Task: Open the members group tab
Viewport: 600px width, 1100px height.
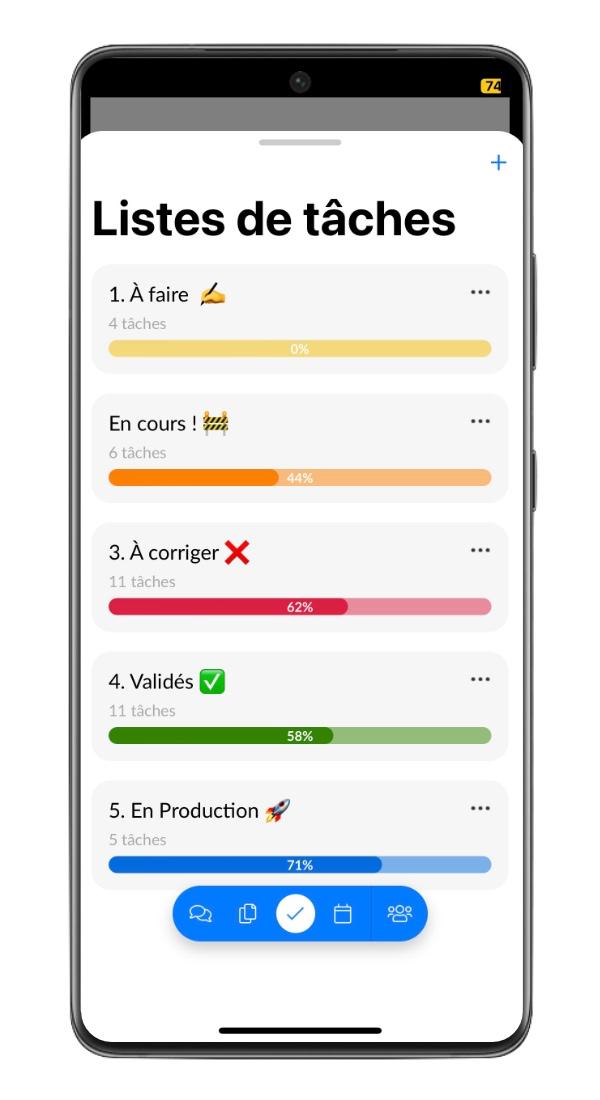Action: (x=399, y=913)
